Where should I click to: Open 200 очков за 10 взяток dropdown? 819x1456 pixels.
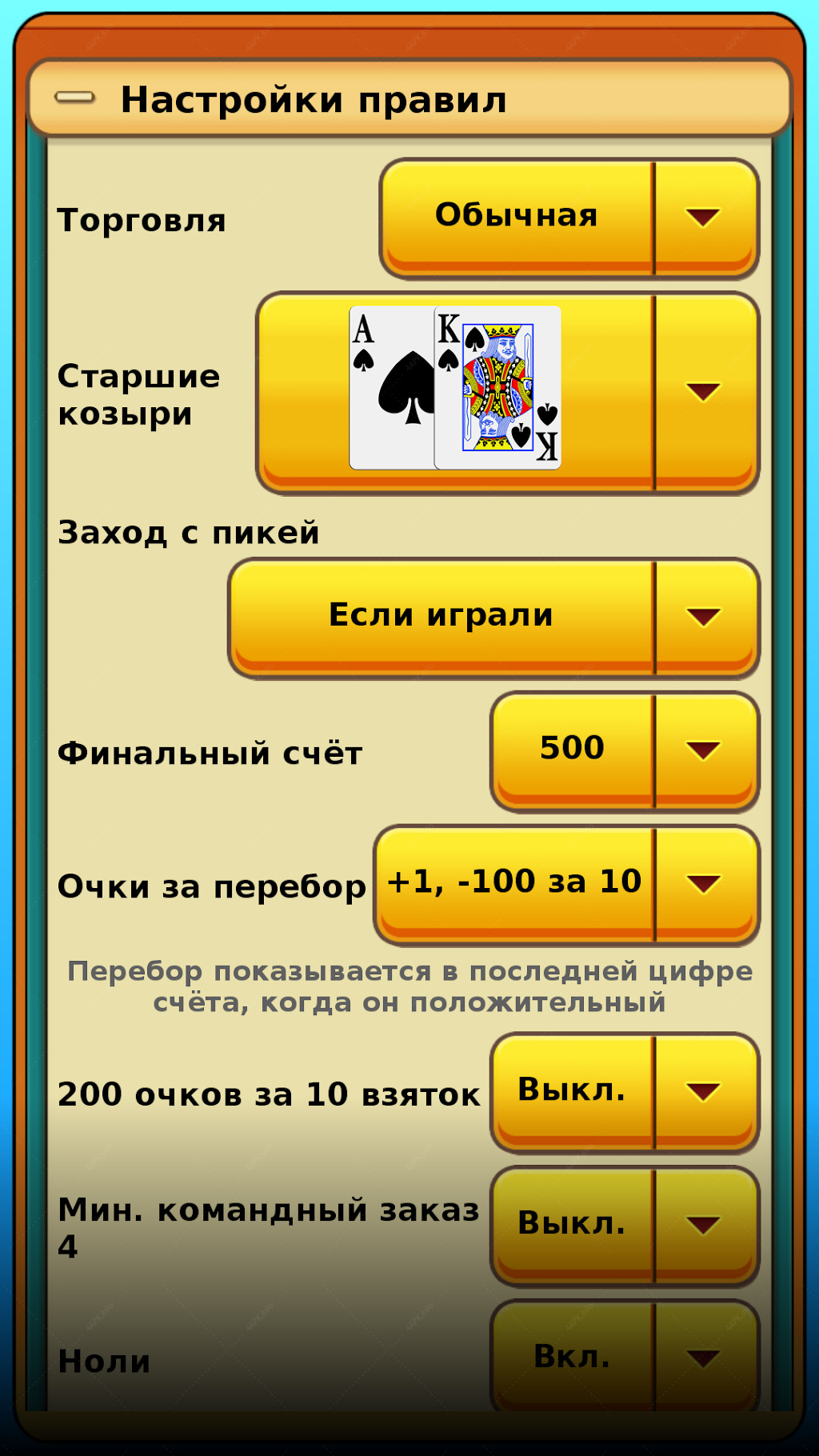tap(625, 1093)
